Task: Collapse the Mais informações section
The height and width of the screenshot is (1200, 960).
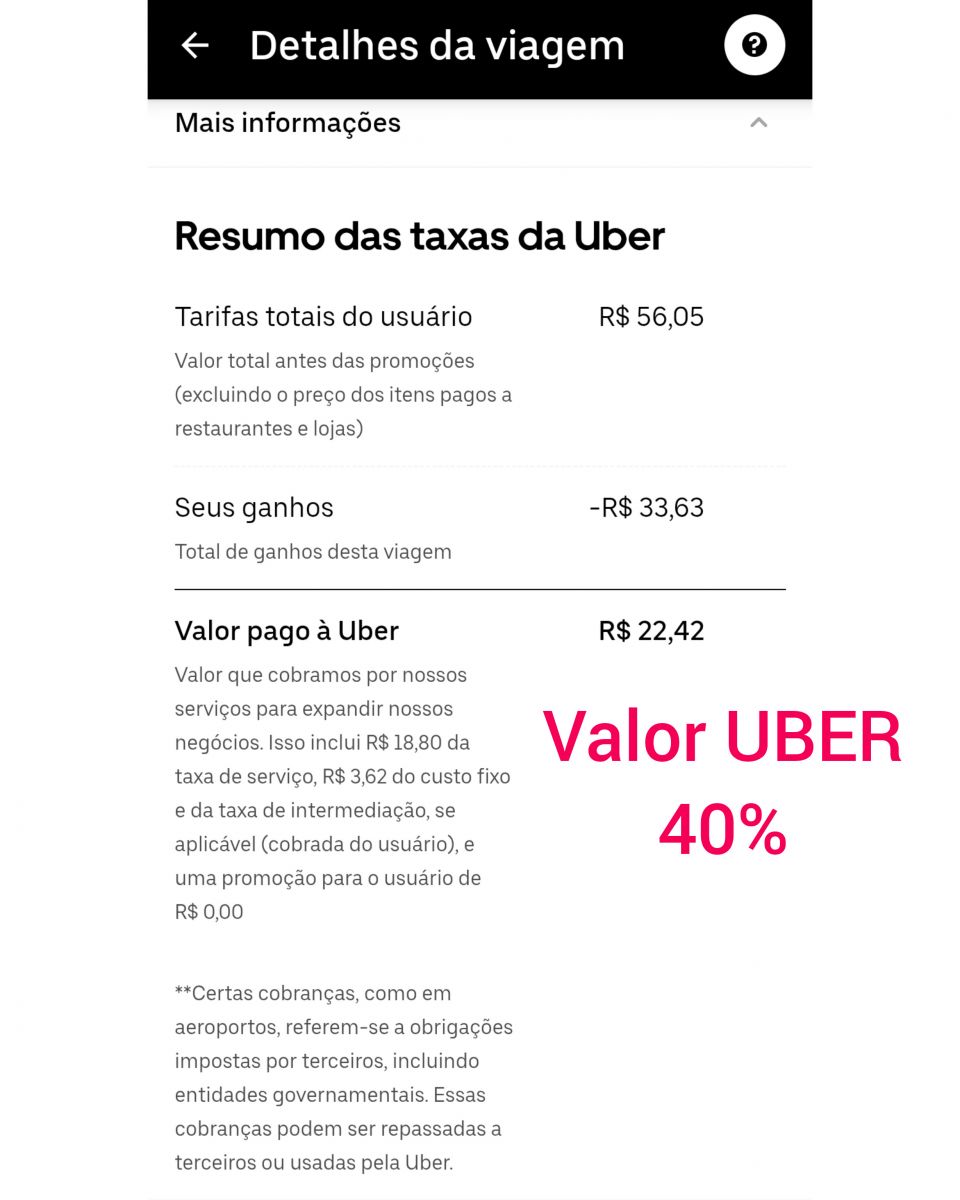Action: [758, 123]
